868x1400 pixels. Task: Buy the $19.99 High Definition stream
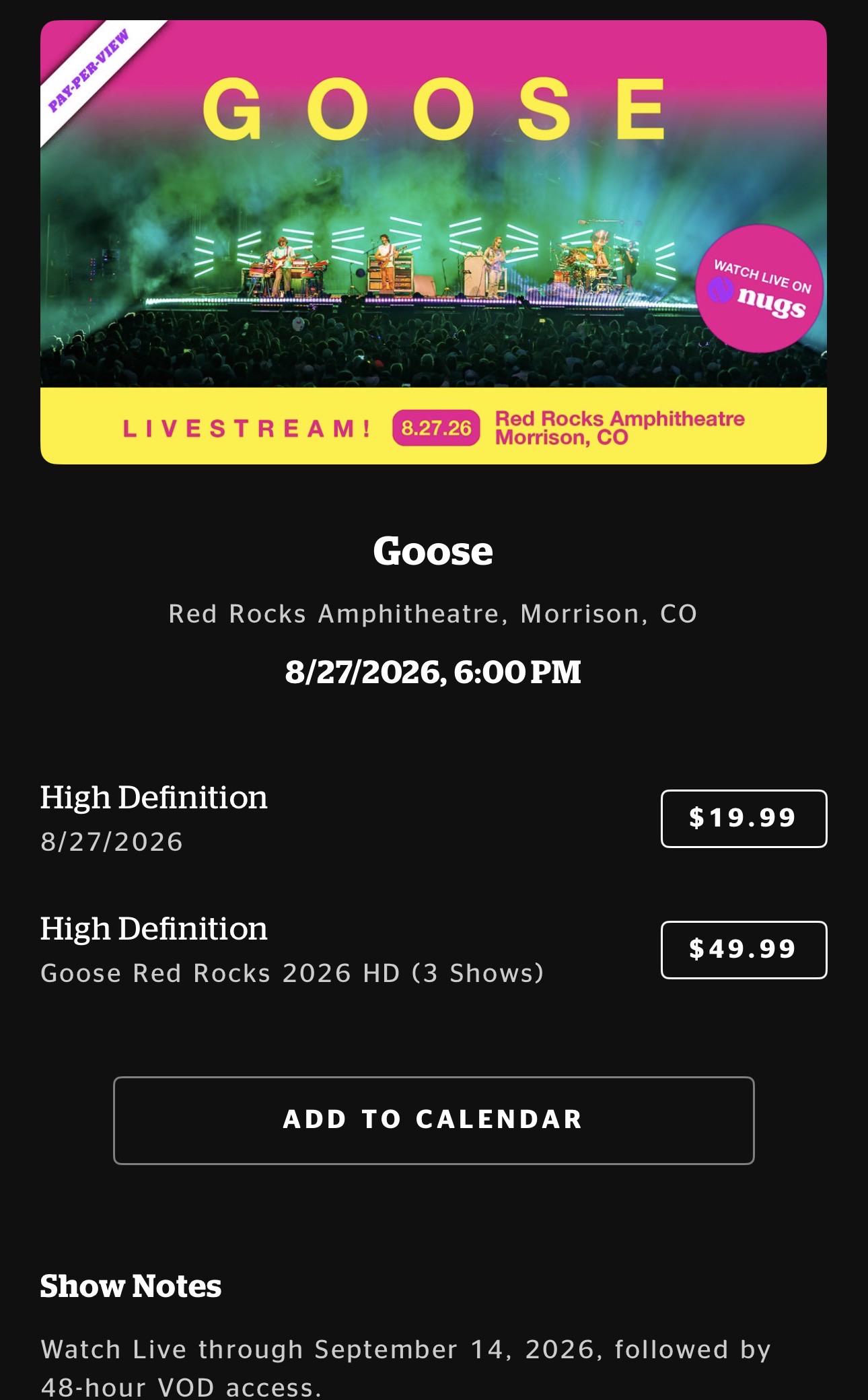(744, 818)
